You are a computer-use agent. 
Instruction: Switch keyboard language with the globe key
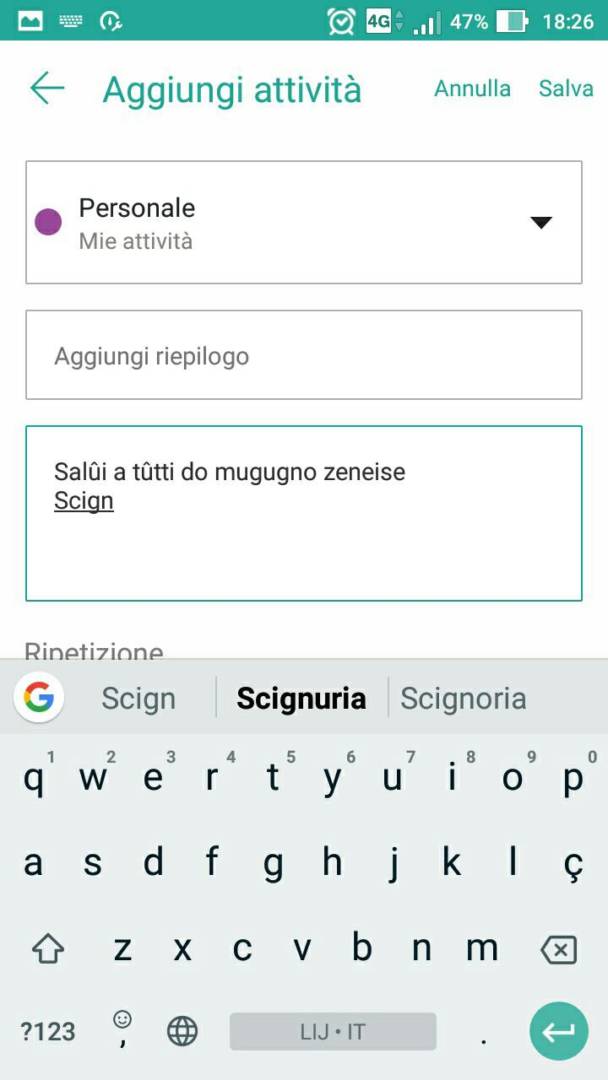pyautogui.click(x=182, y=1031)
